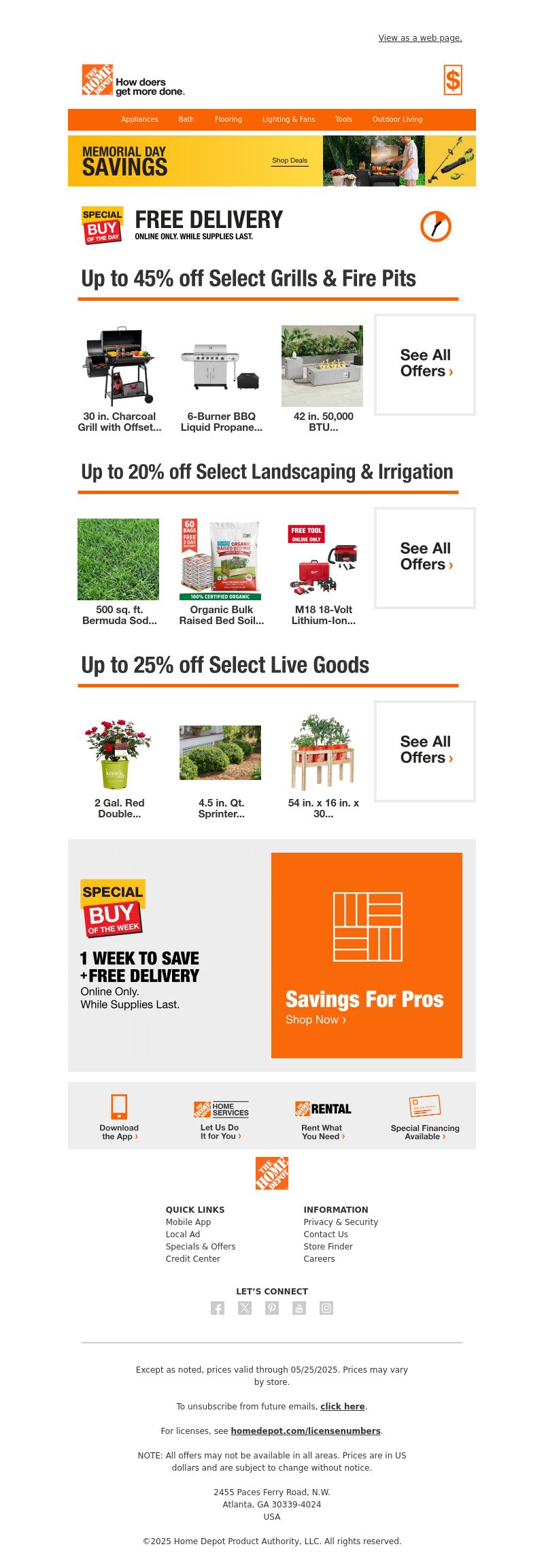Image resolution: width=544 pixels, height=1568 pixels.
Task: Go to the Appliances category
Action: pos(139,119)
